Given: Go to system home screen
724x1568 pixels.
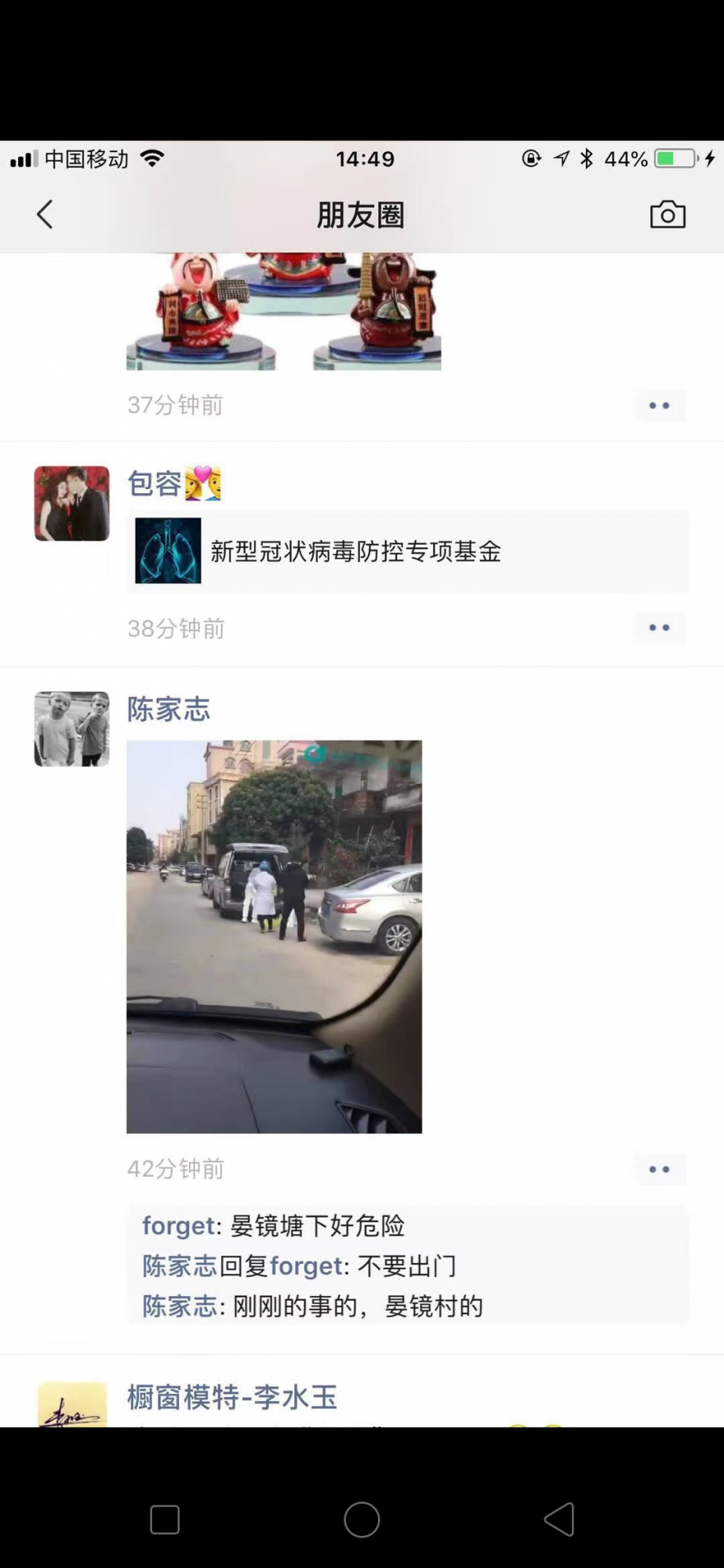Looking at the screenshot, I should coord(362,1520).
